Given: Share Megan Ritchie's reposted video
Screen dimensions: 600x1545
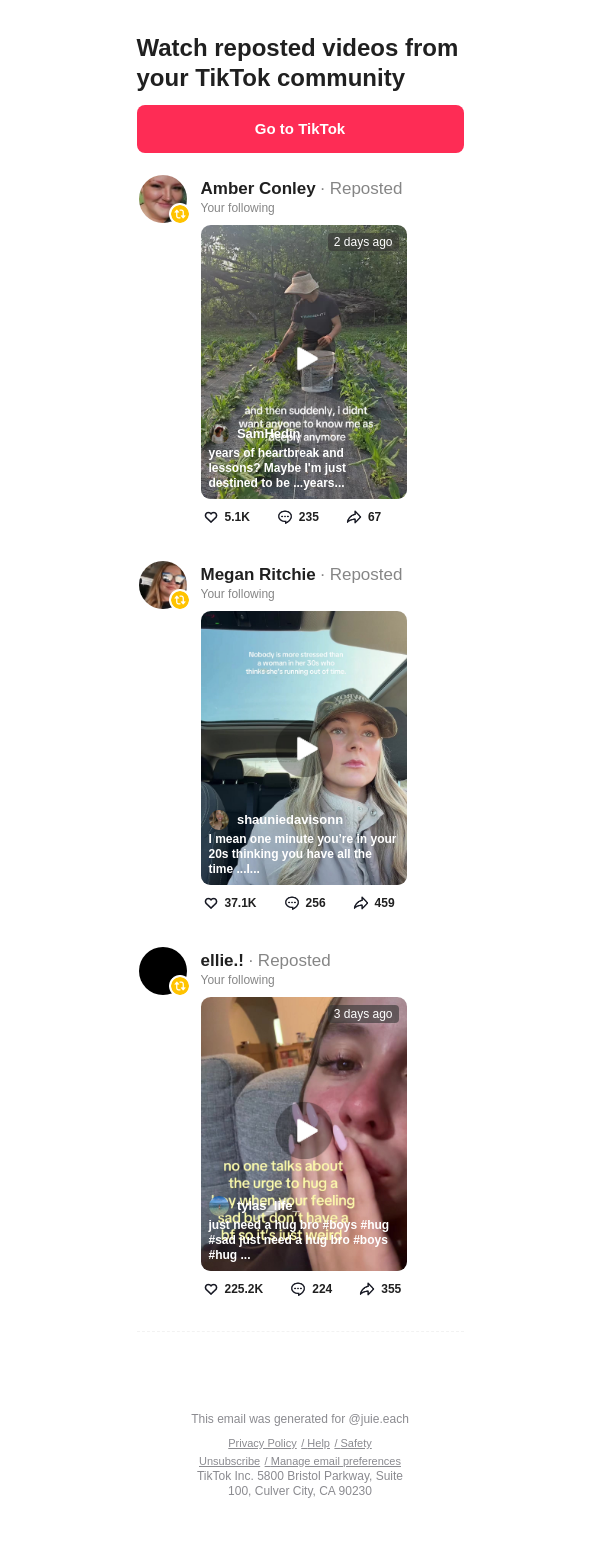Looking at the screenshot, I should pyautogui.click(x=361, y=903).
